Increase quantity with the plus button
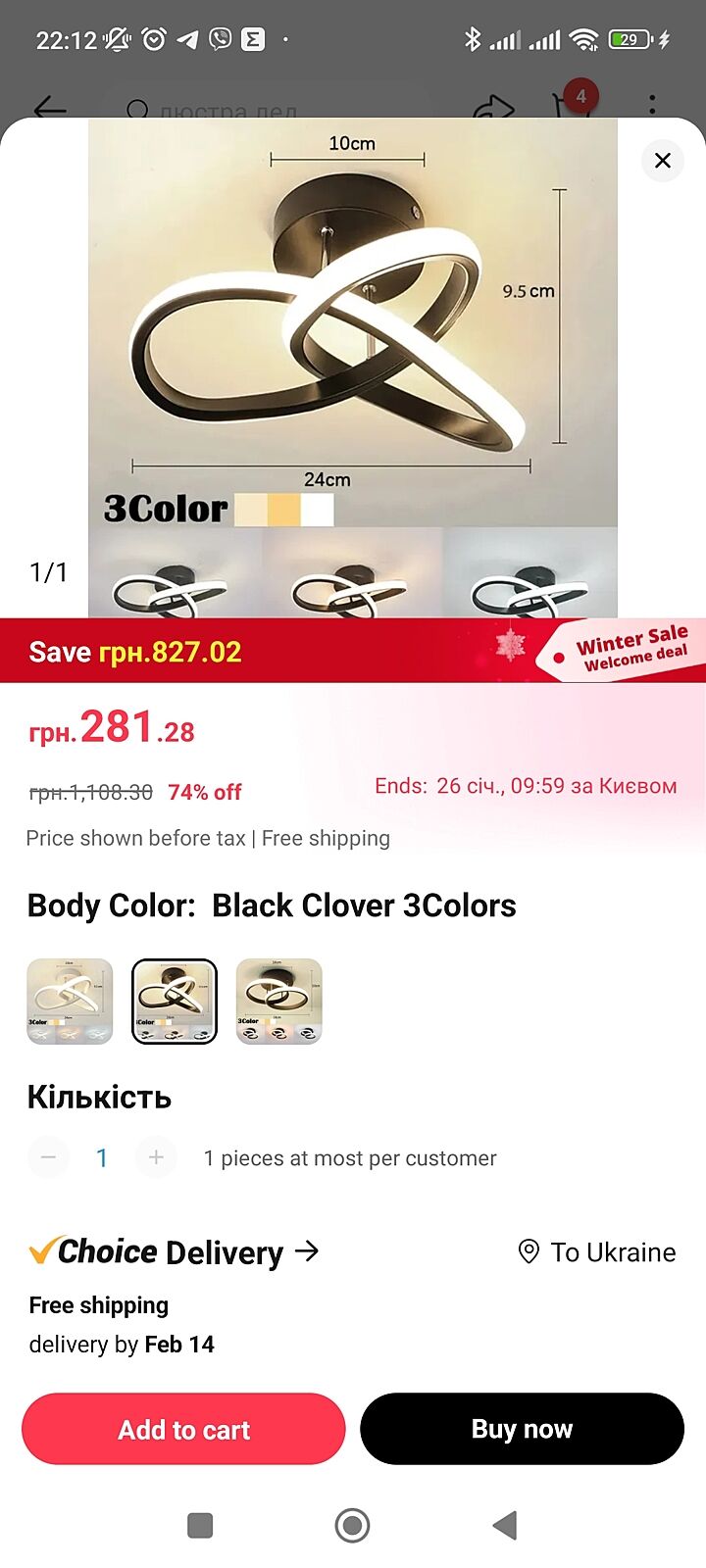 point(156,1157)
